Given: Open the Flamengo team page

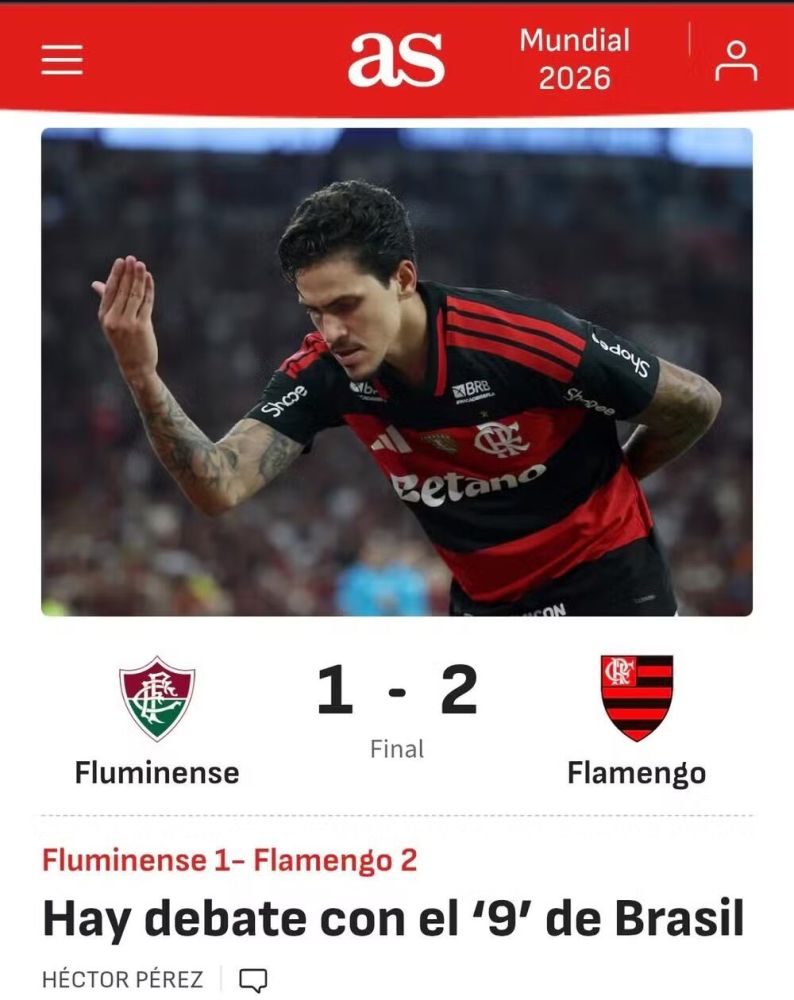Looking at the screenshot, I should [636, 720].
